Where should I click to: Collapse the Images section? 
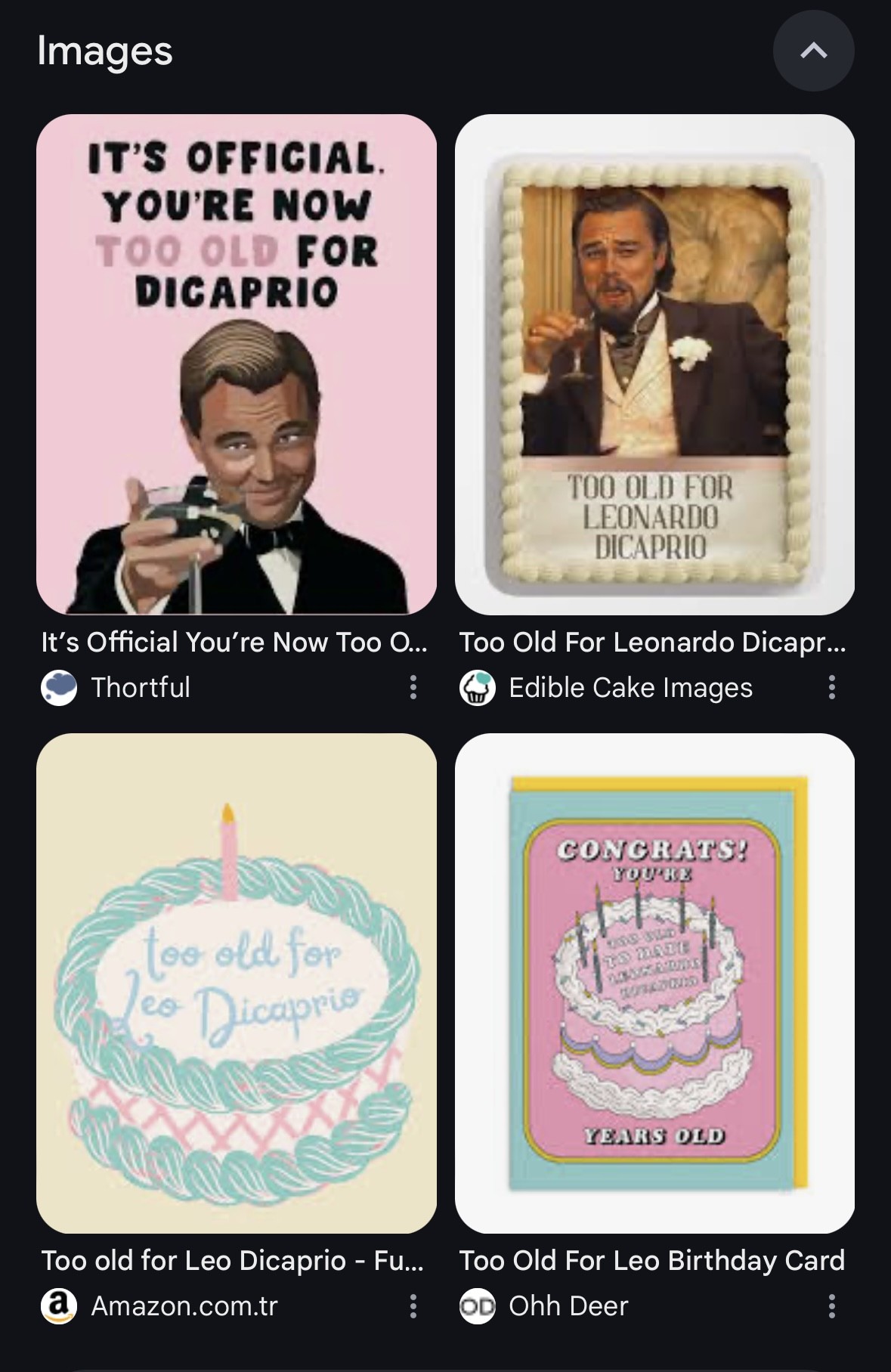[x=813, y=51]
